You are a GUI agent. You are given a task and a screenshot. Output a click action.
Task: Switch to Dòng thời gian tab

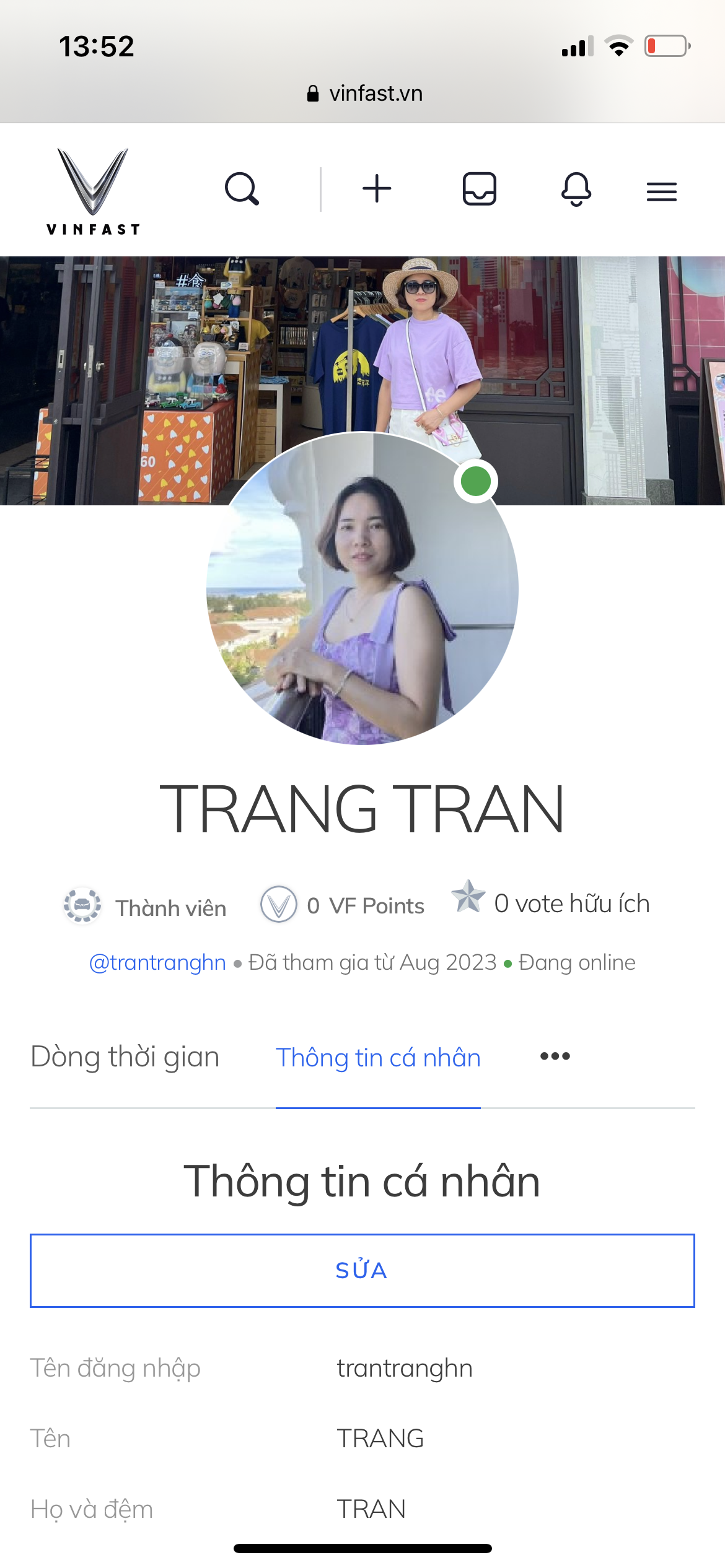(x=125, y=1057)
